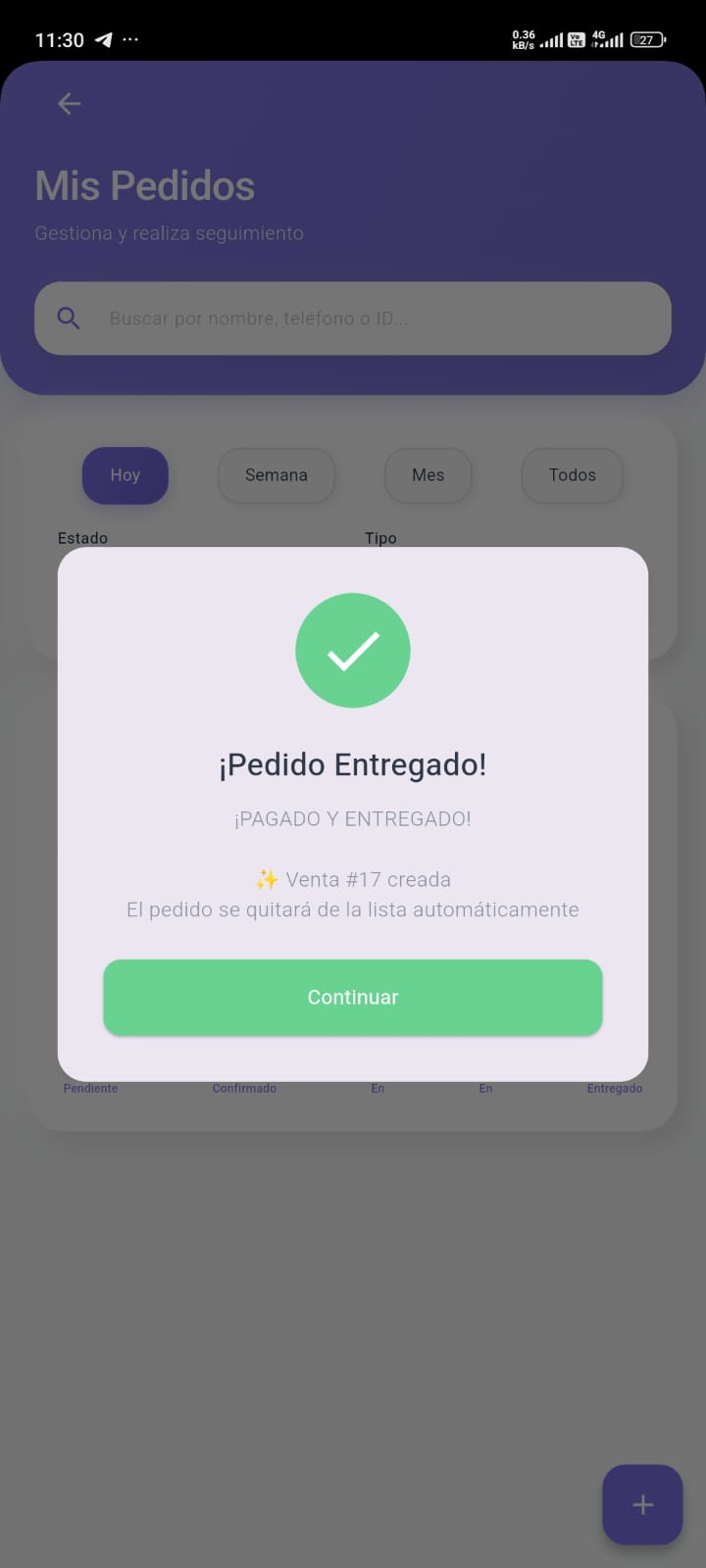Add a new order with plus button
Viewport: 706px width, 1568px height.
pos(642,1504)
